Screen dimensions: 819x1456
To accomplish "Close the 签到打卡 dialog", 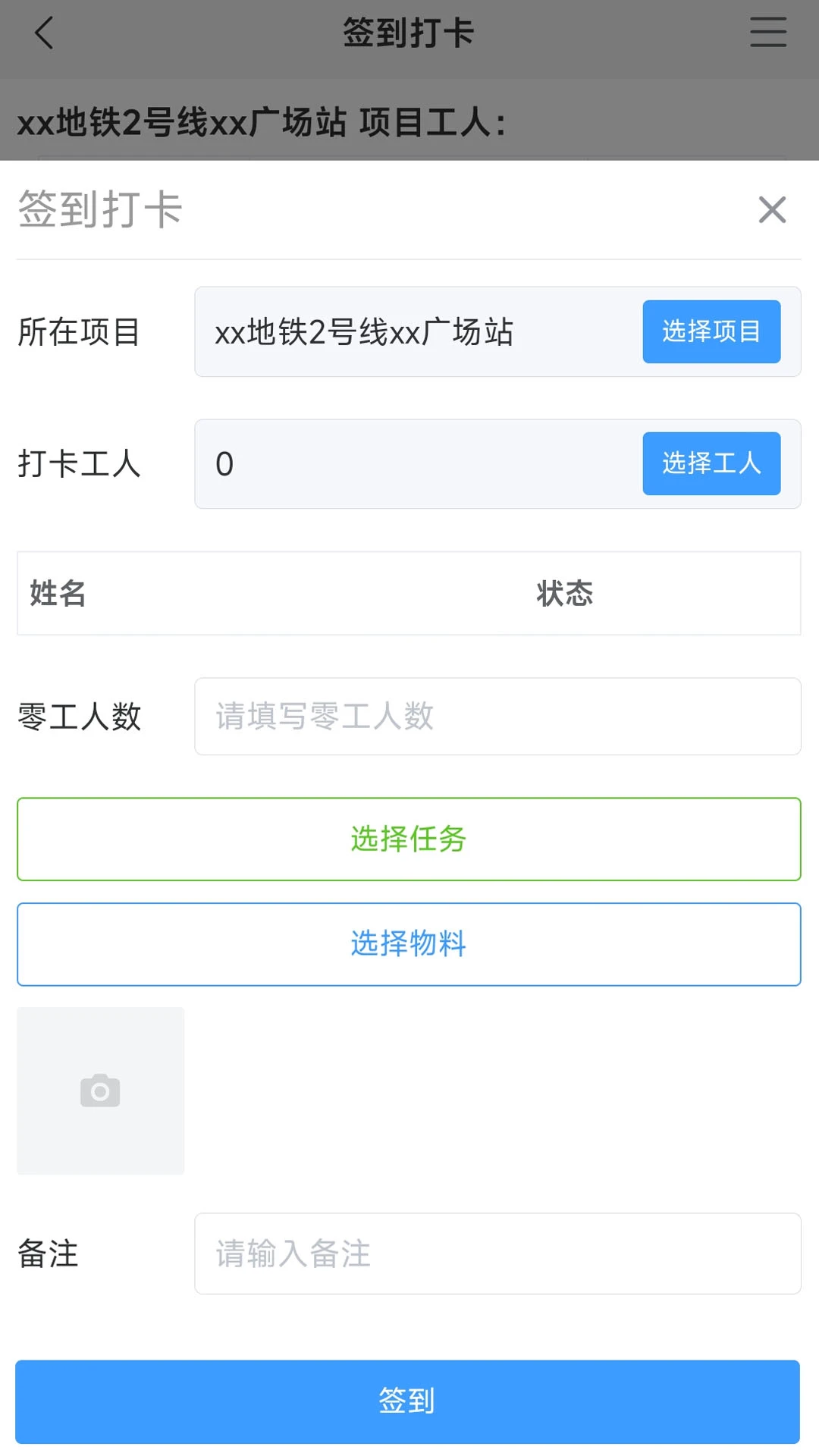I will 772,209.
